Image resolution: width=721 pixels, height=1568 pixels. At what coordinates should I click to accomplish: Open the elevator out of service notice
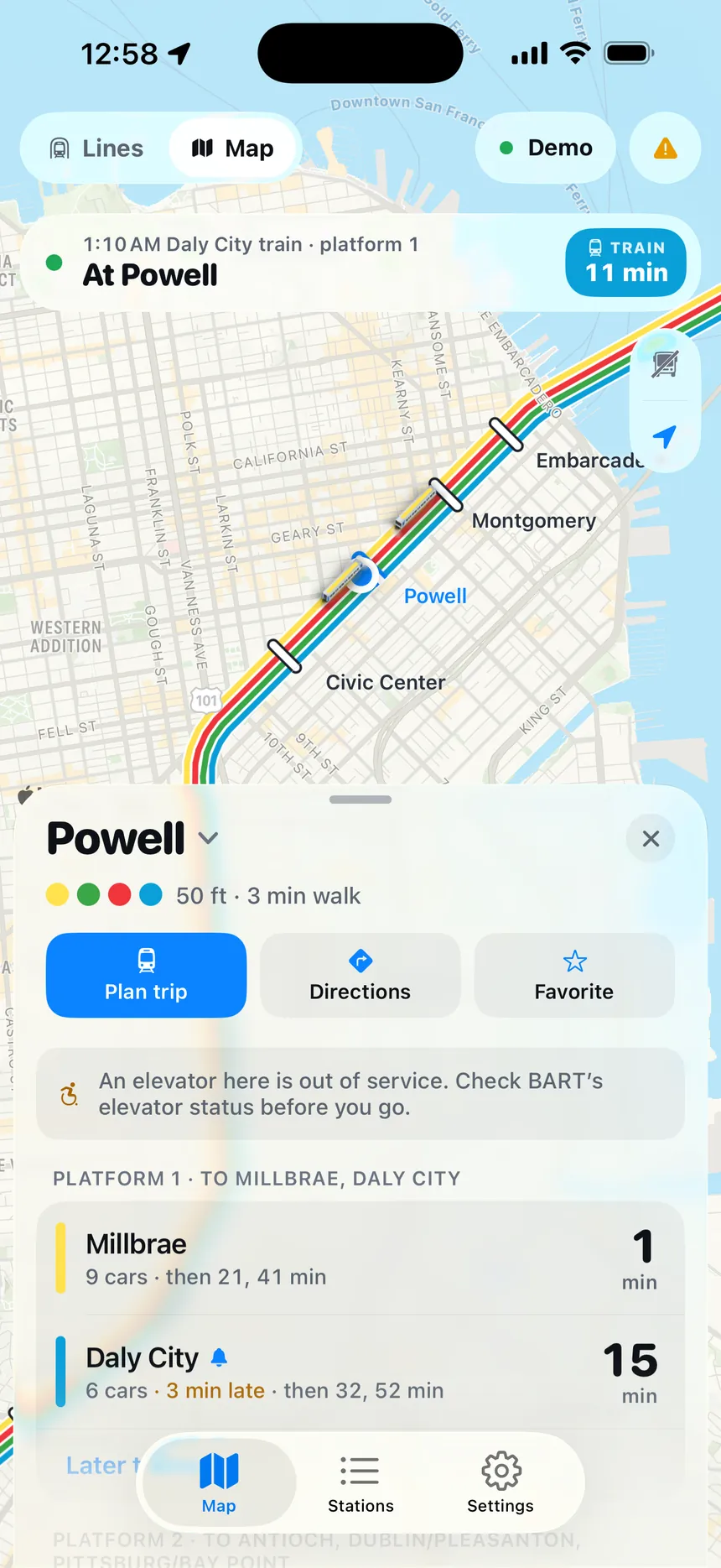(x=360, y=1093)
